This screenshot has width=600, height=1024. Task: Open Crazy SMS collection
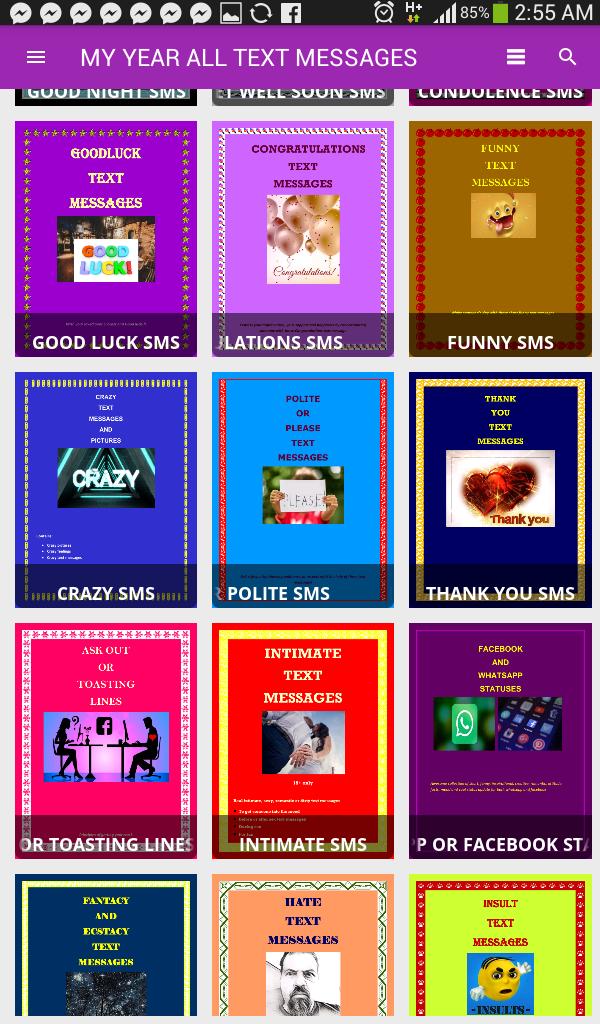(106, 490)
